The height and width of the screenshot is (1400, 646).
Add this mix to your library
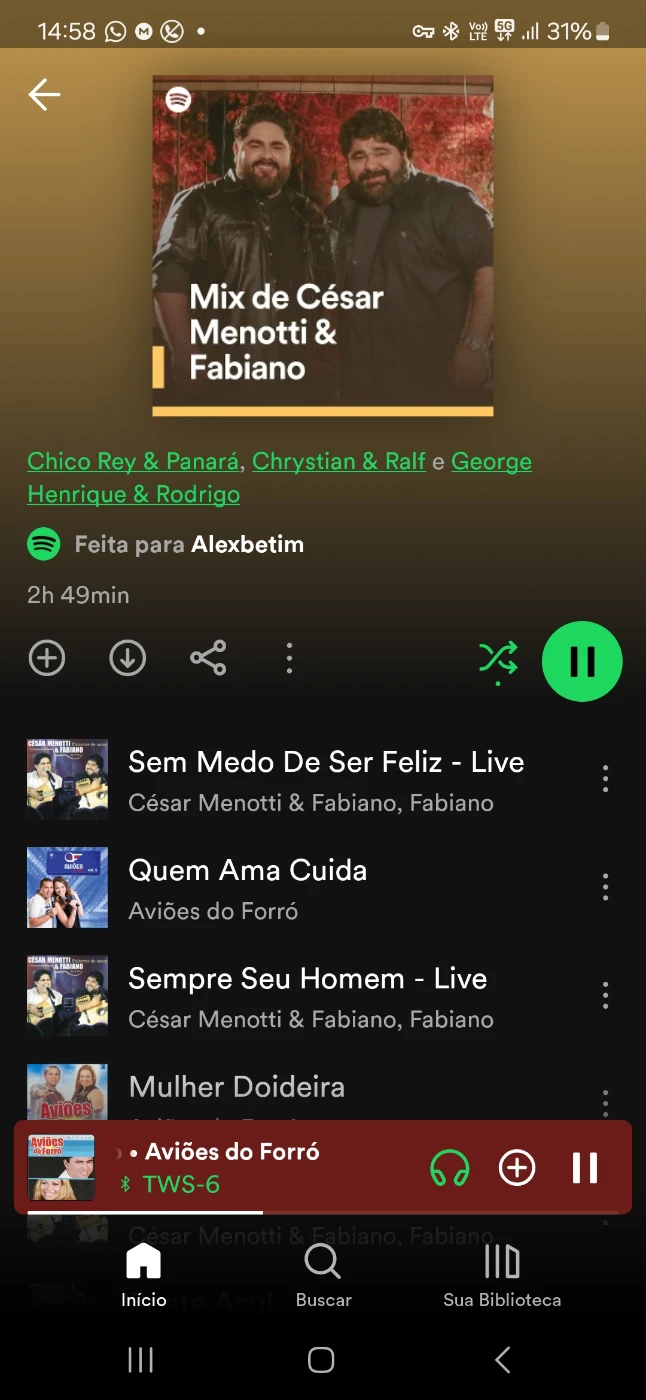47,658
